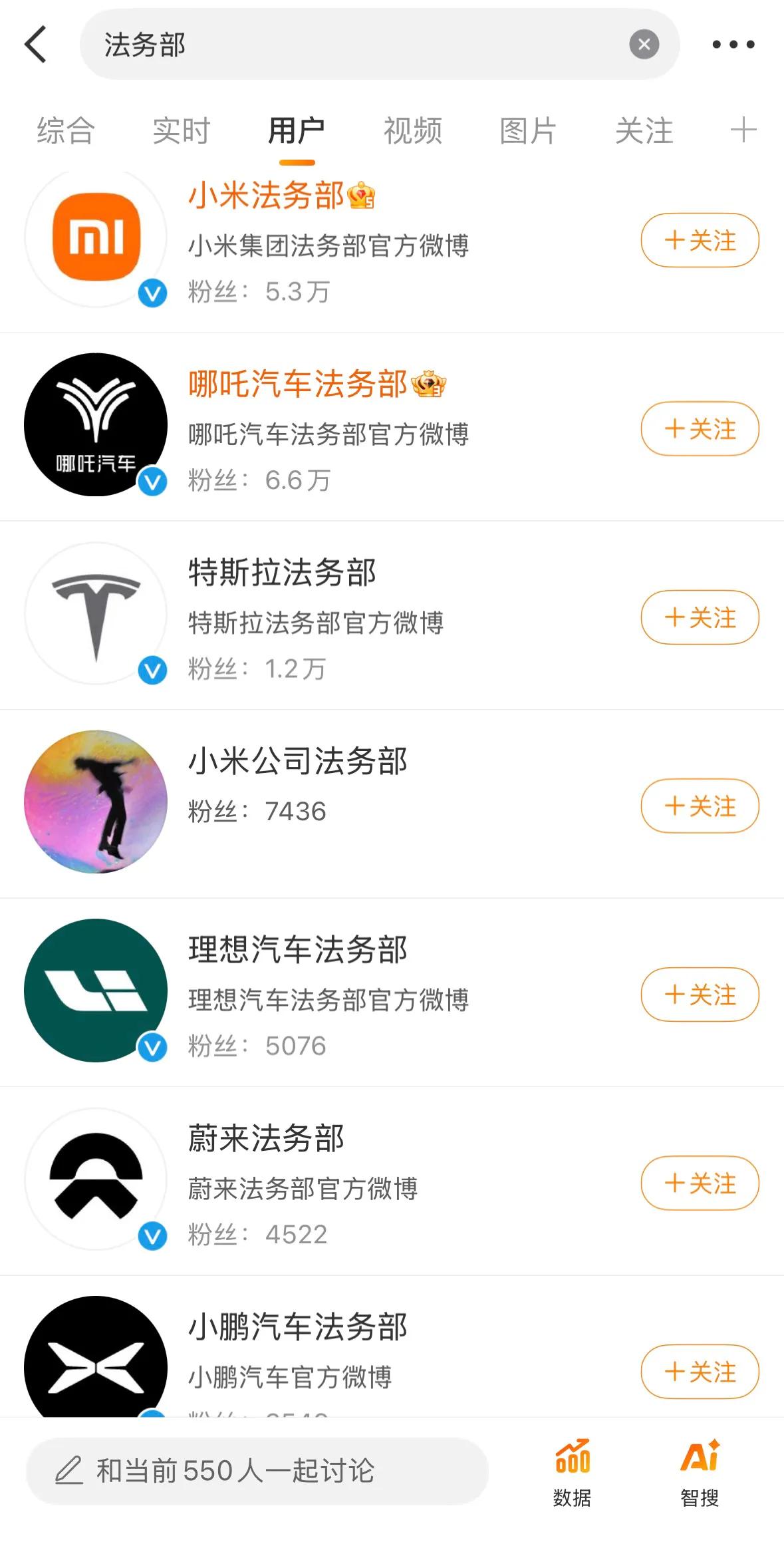The width and height of the screenshot is (784, 1544).
Task: Follow 理想汽车法务部
Action: (700, 995)
